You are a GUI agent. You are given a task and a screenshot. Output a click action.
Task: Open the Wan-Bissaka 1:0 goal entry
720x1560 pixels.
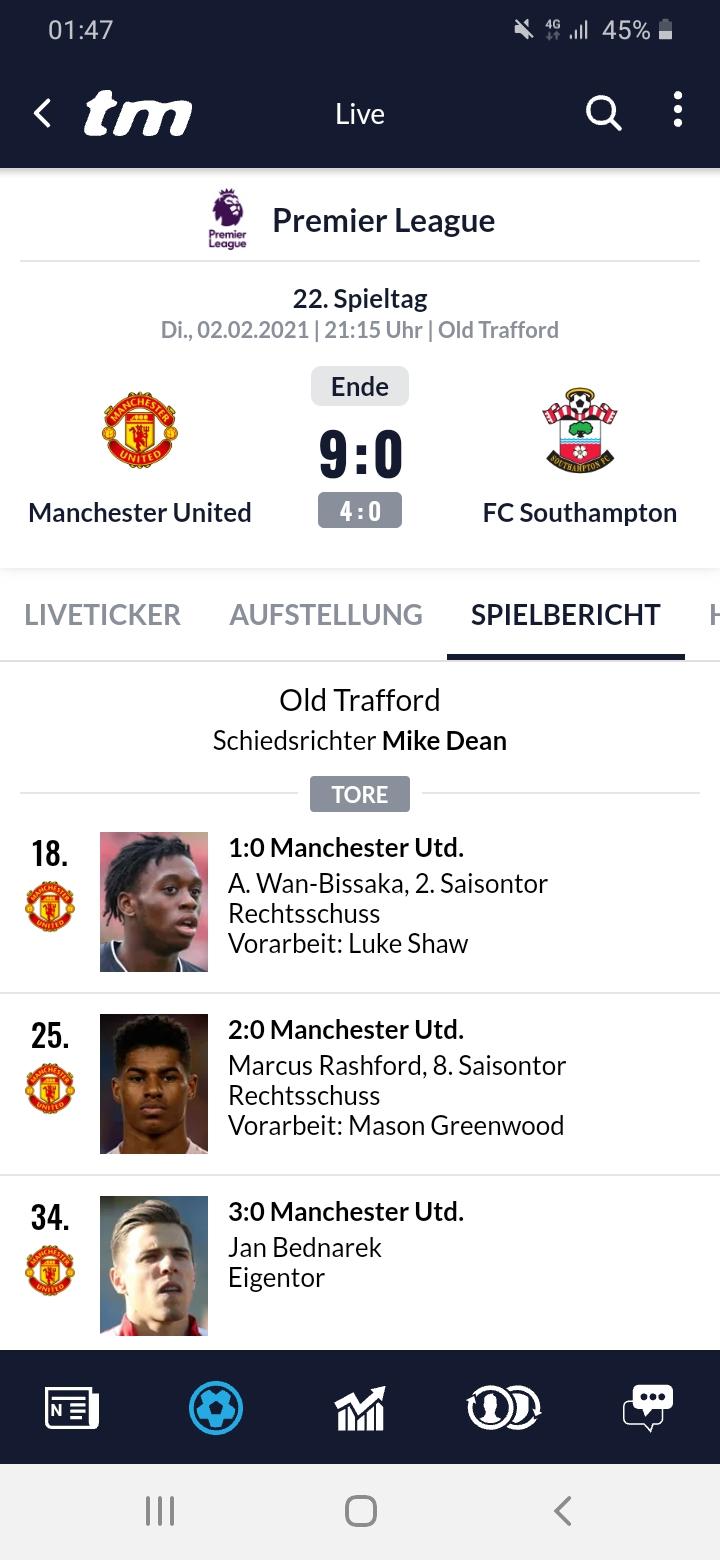(x=360, y=902)
